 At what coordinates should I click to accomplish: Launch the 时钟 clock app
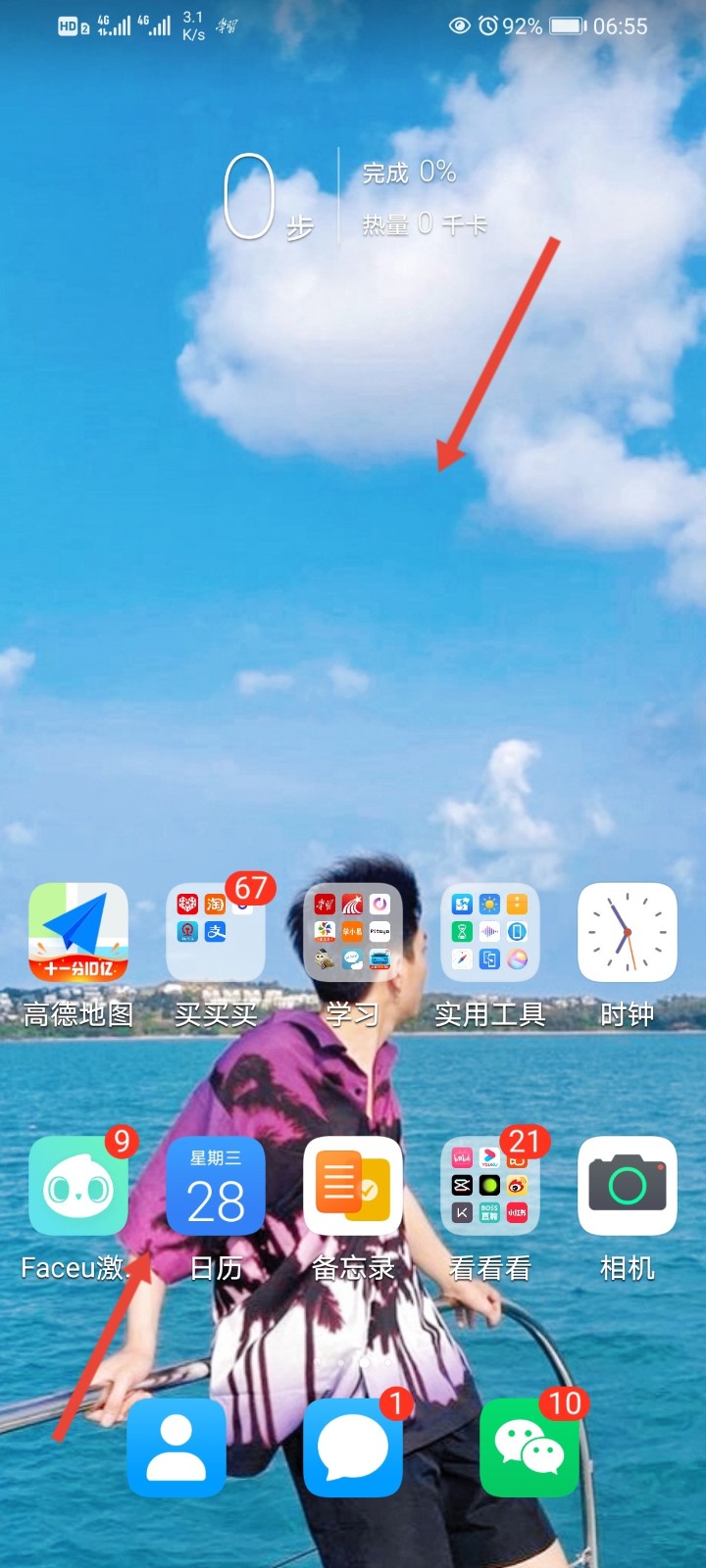pos(628,933)
